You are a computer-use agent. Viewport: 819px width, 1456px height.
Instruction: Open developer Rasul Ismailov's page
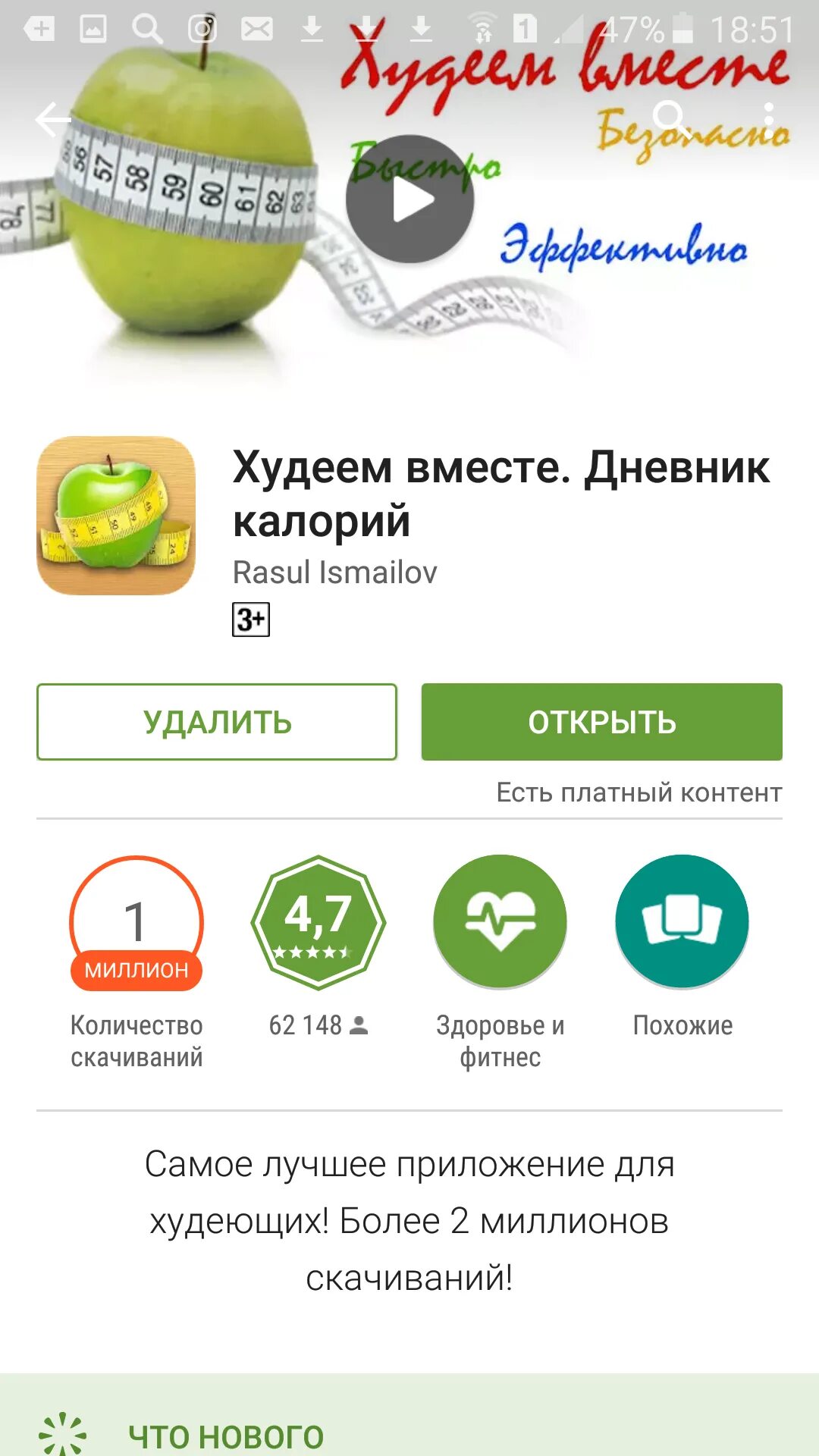(334, 573)
